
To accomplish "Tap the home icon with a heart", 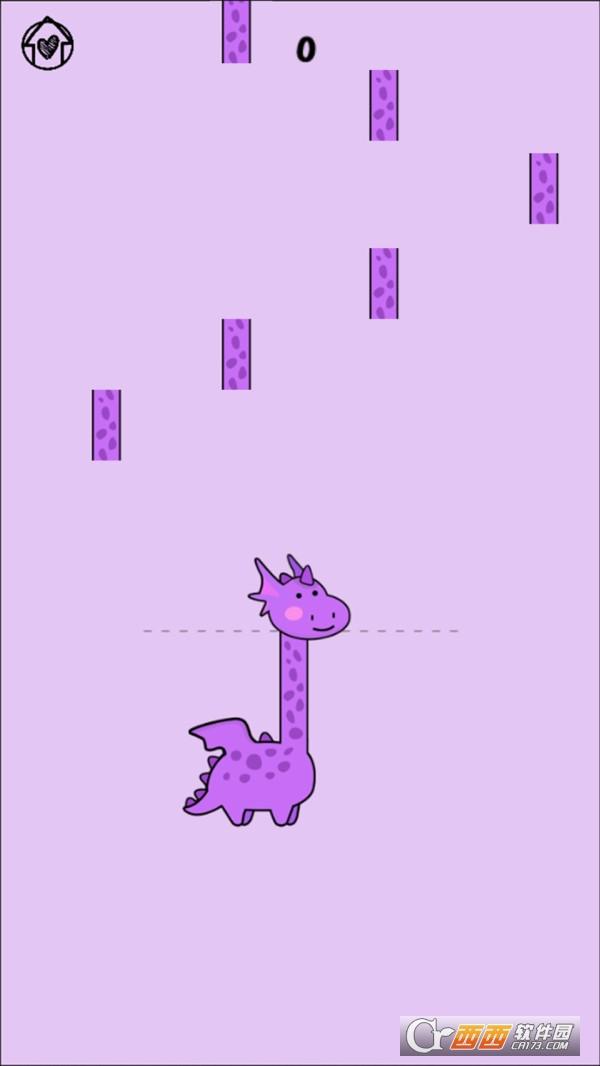I will point(48,44).
